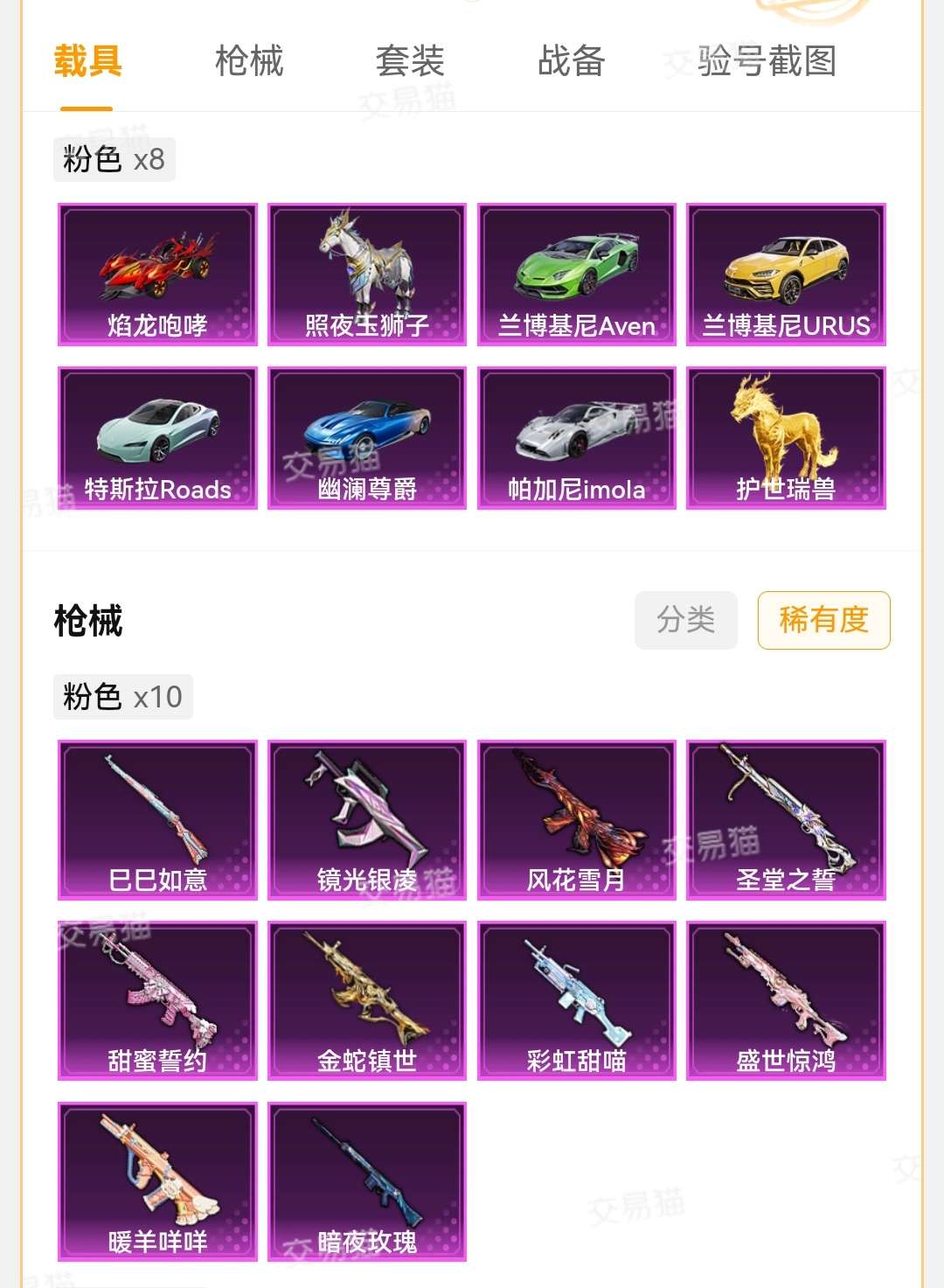Image resolution: width=944 pixels, height=1288 pixels.
Task: Select the 验号截图 tab
Action: click(x=767, y=61)
